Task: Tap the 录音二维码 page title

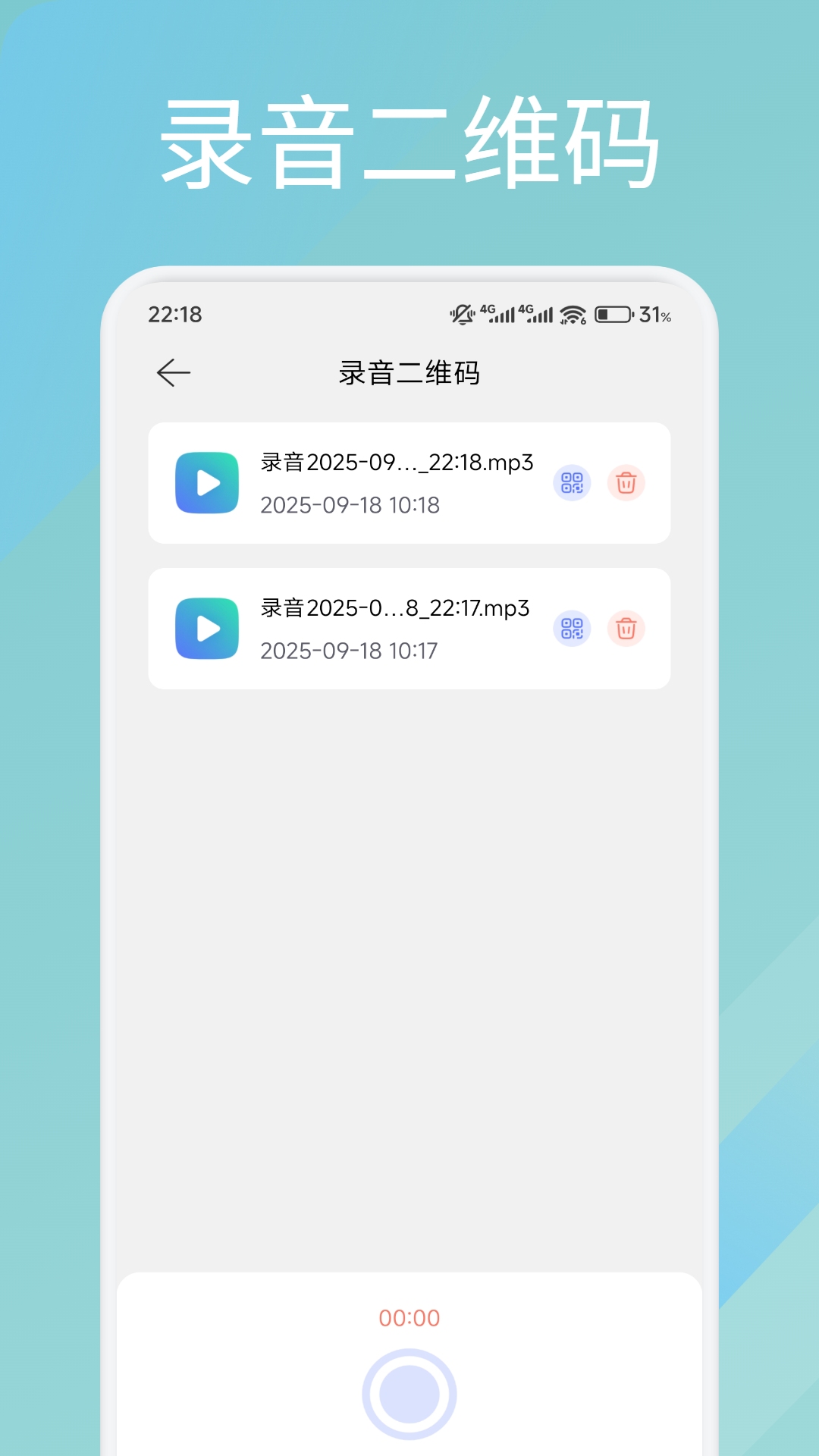Action: 409,373
